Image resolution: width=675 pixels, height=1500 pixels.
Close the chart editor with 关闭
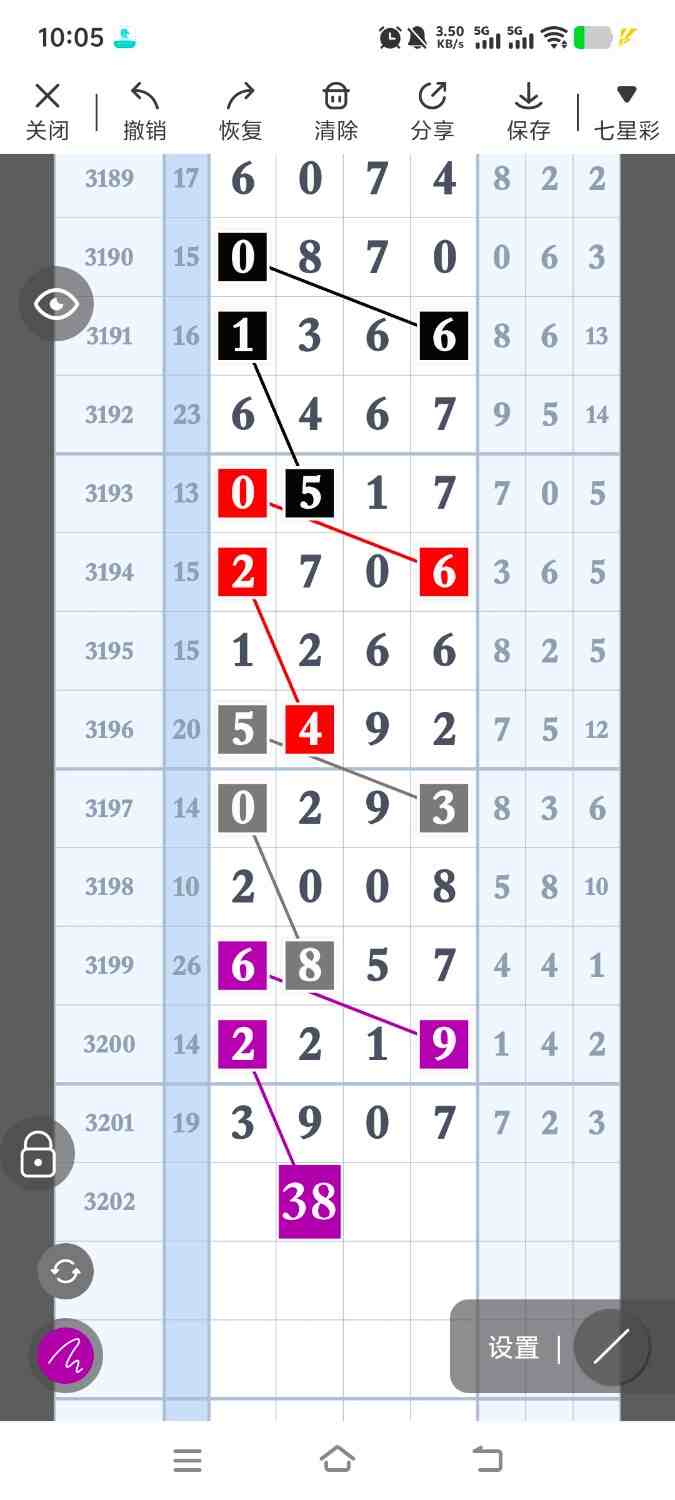tap(47, 111)
